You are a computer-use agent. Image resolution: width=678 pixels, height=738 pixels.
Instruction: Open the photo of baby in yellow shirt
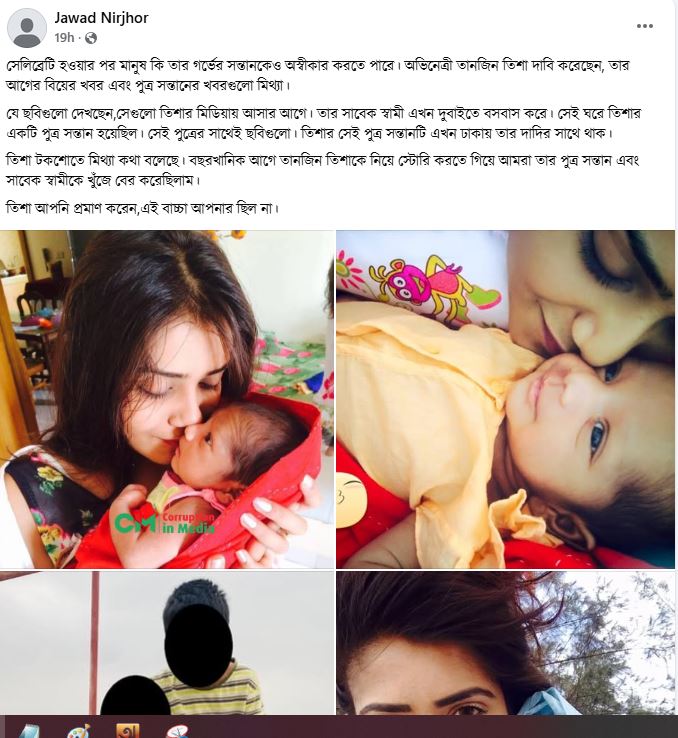505,398
